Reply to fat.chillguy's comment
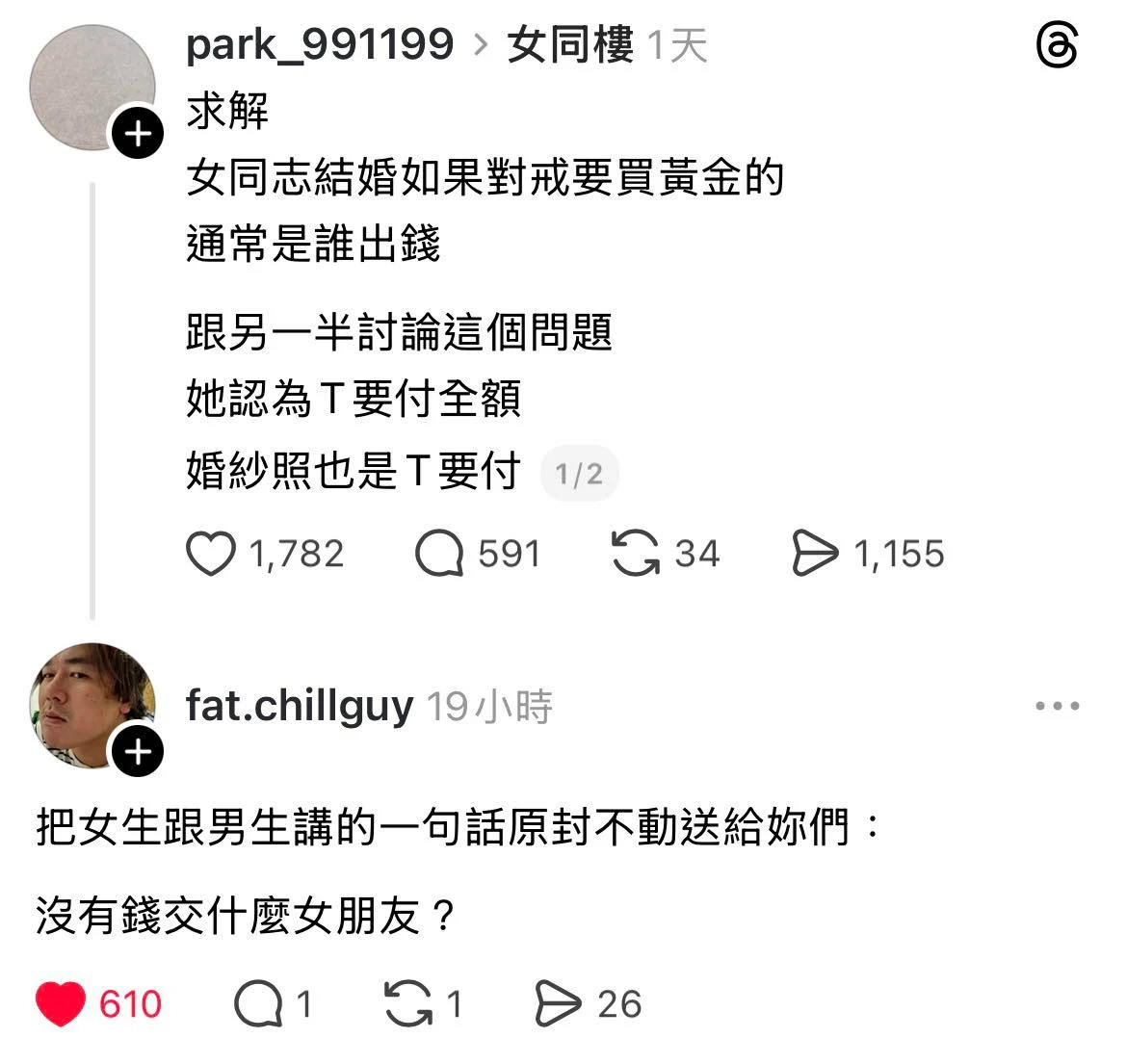This screenshot has height=1064, width=1127. click(x=257, y=1004)
